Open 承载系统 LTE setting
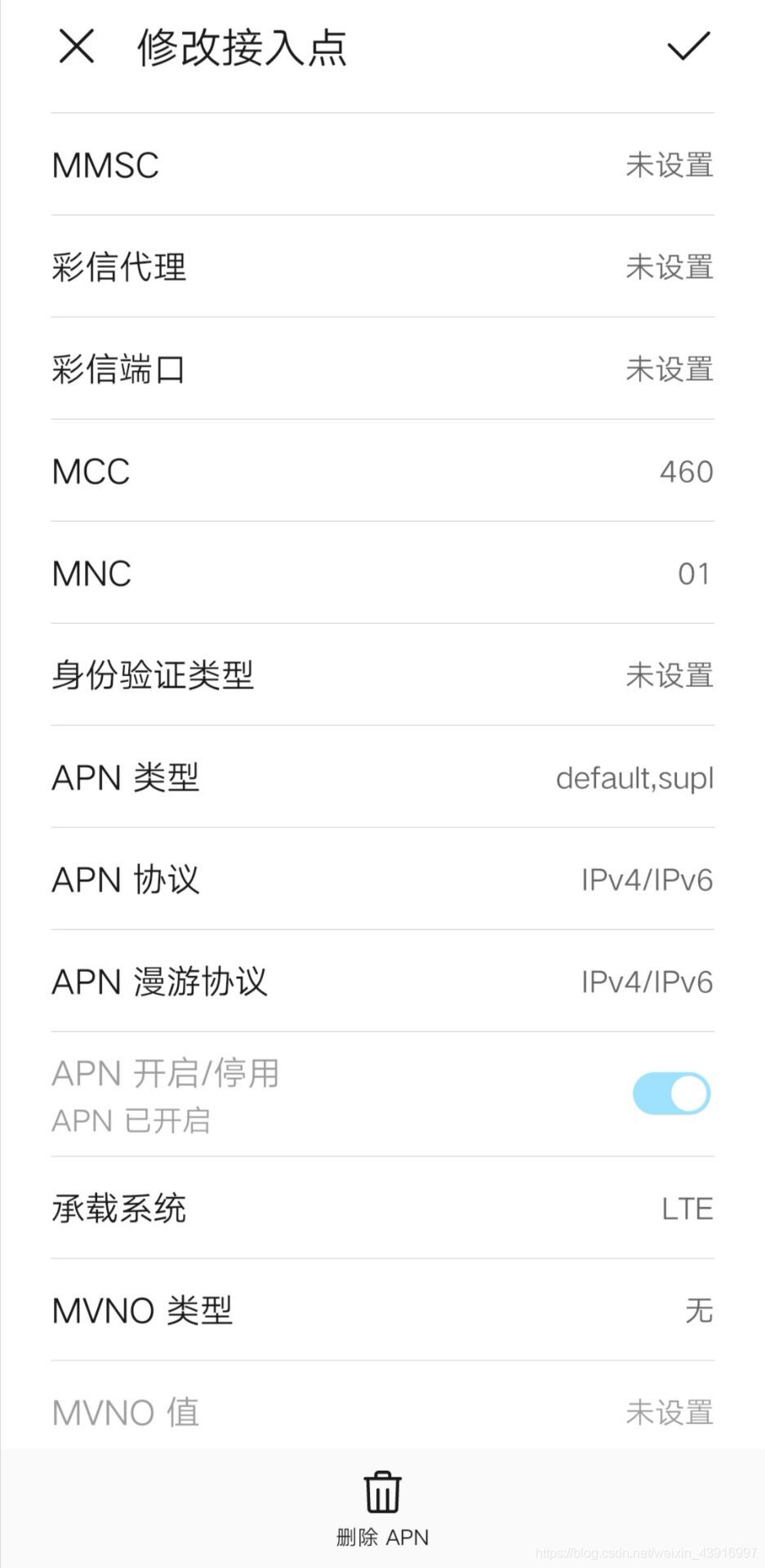 coord(382,1208)
